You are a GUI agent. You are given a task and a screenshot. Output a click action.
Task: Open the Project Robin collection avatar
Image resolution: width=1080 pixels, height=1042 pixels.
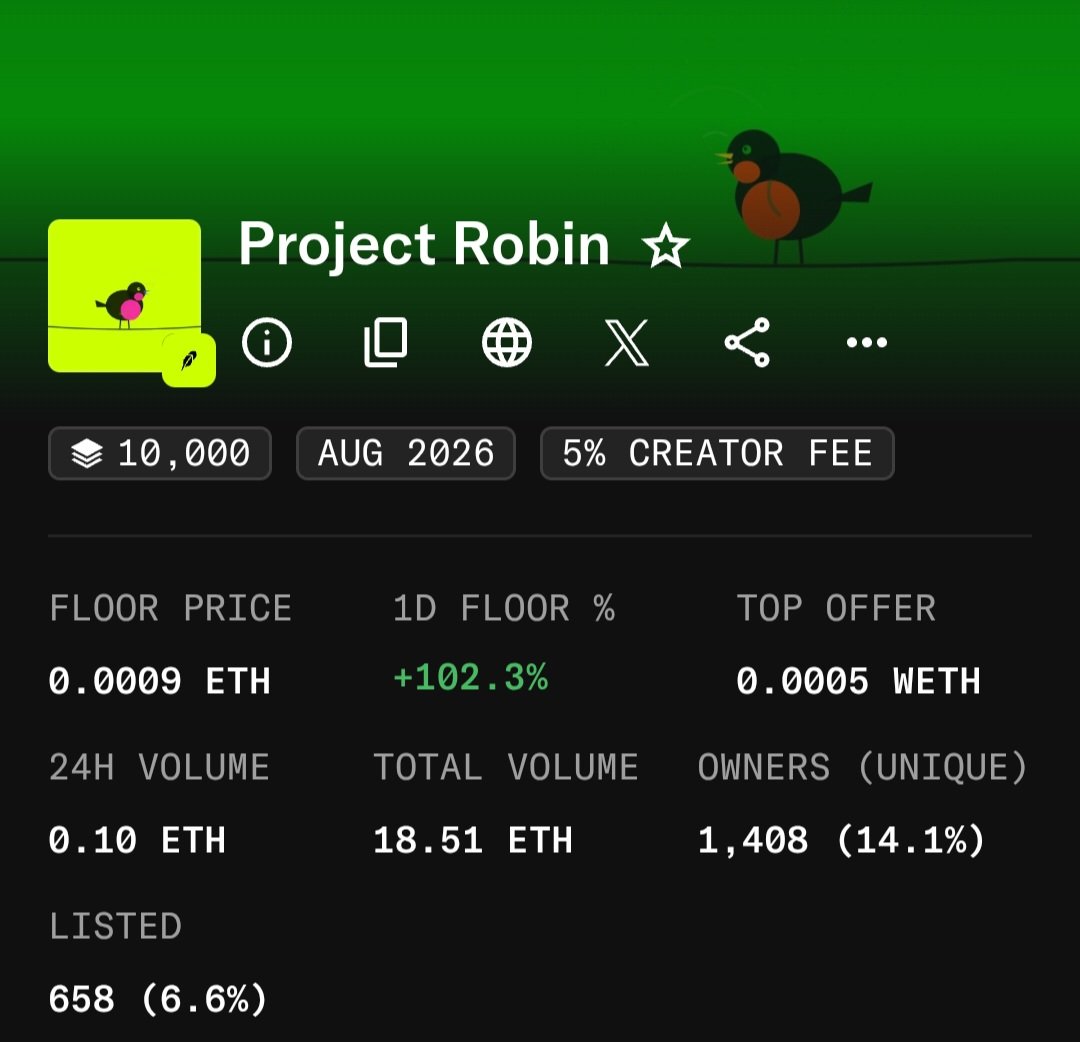click(x=125, y=296)
